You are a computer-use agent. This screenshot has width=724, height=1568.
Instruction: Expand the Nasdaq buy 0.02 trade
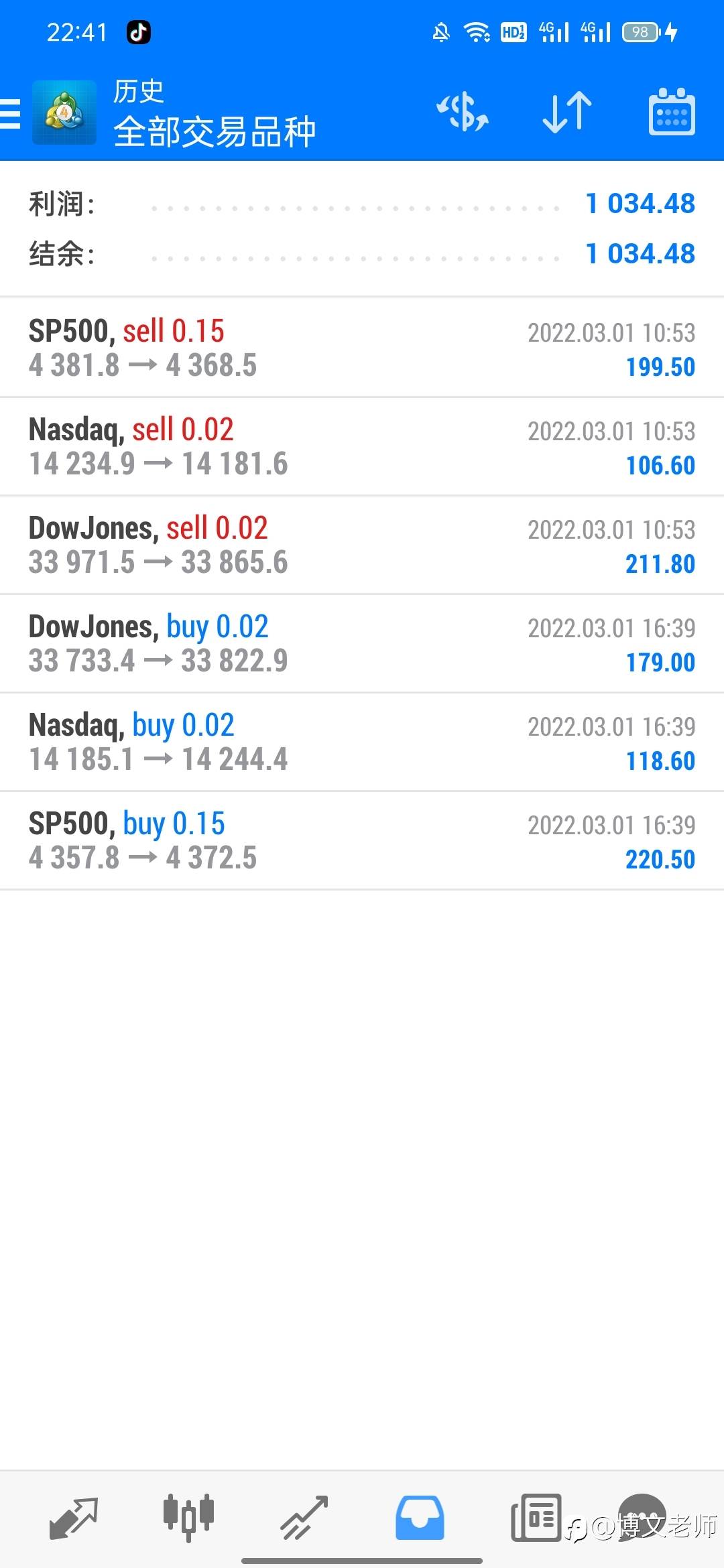pos(362,742)
